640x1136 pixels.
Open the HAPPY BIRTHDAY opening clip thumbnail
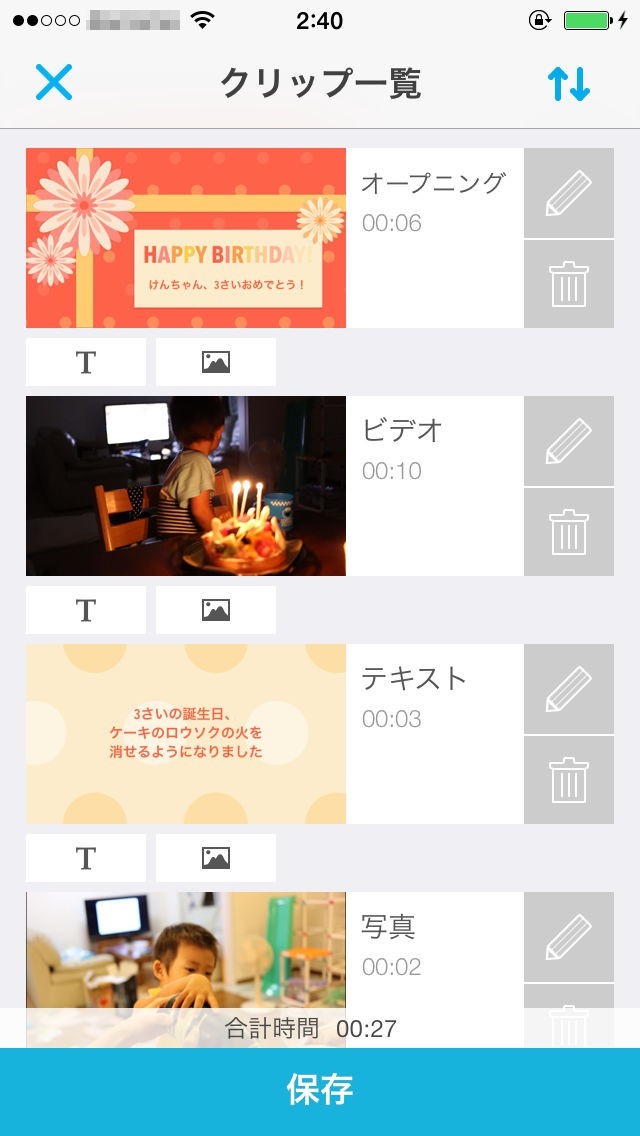(x=186, y=238)
